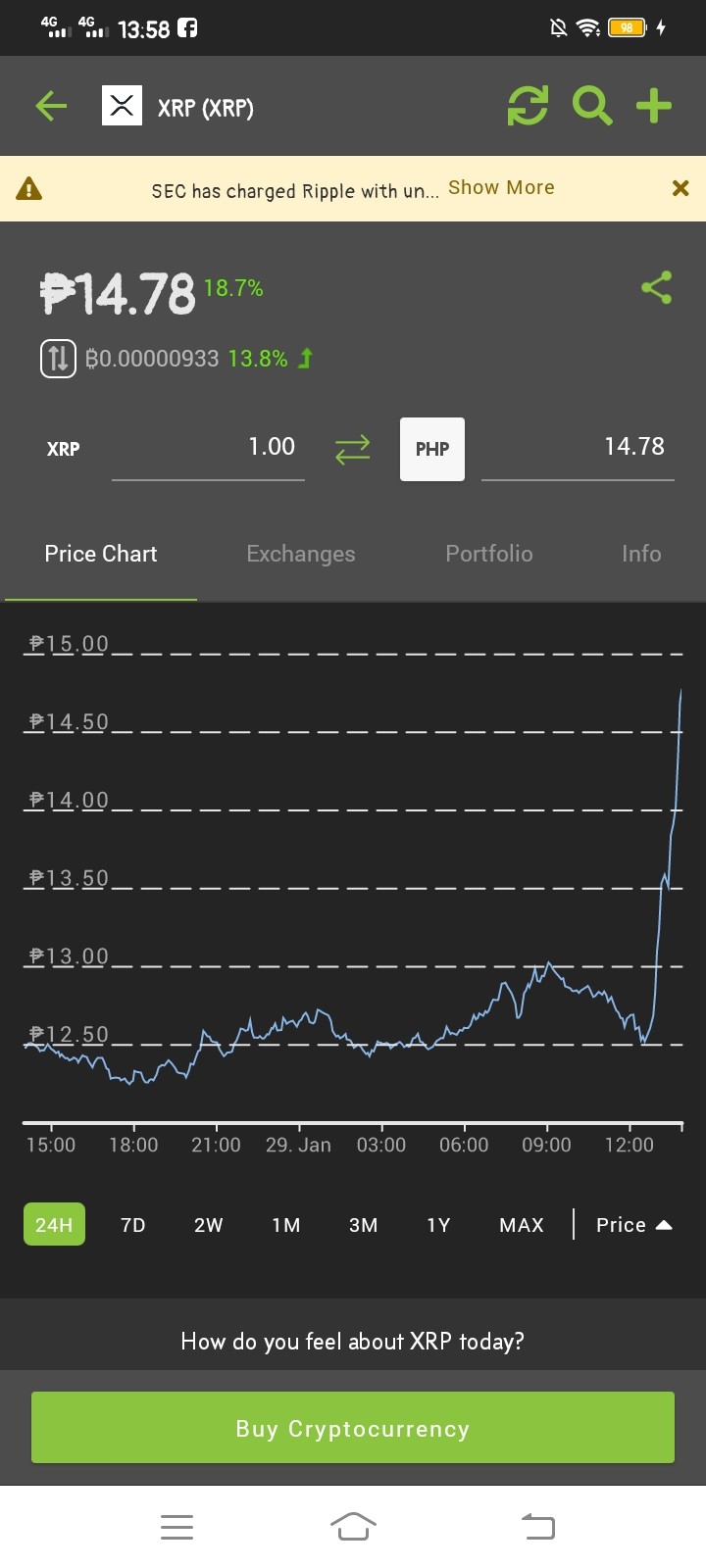Show the MAX chart range
Screen dimensions: 706x1568
pos(522,1225)
